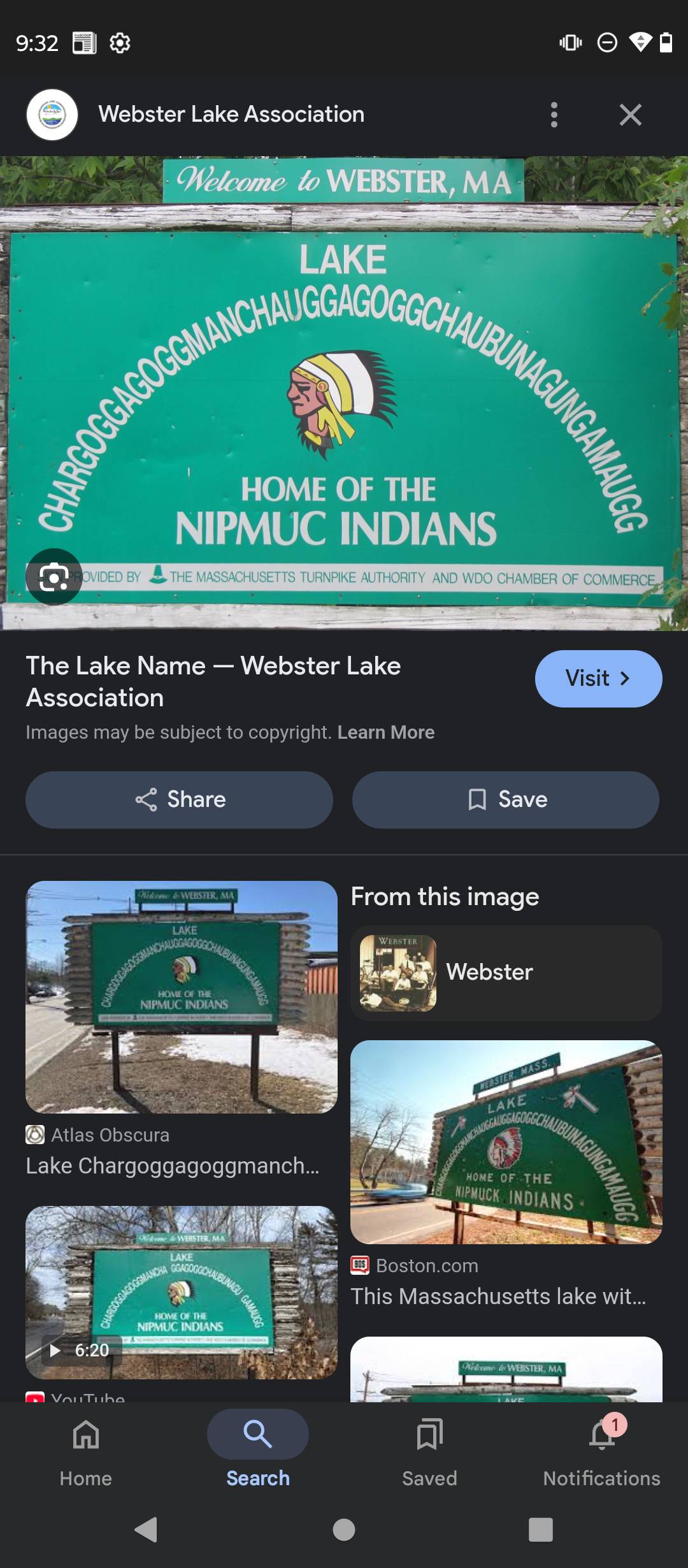This screenshot has height=1568, width=688.
Task: Tap the system back button
Action: pyautogui.click(x=147, y=1529)
